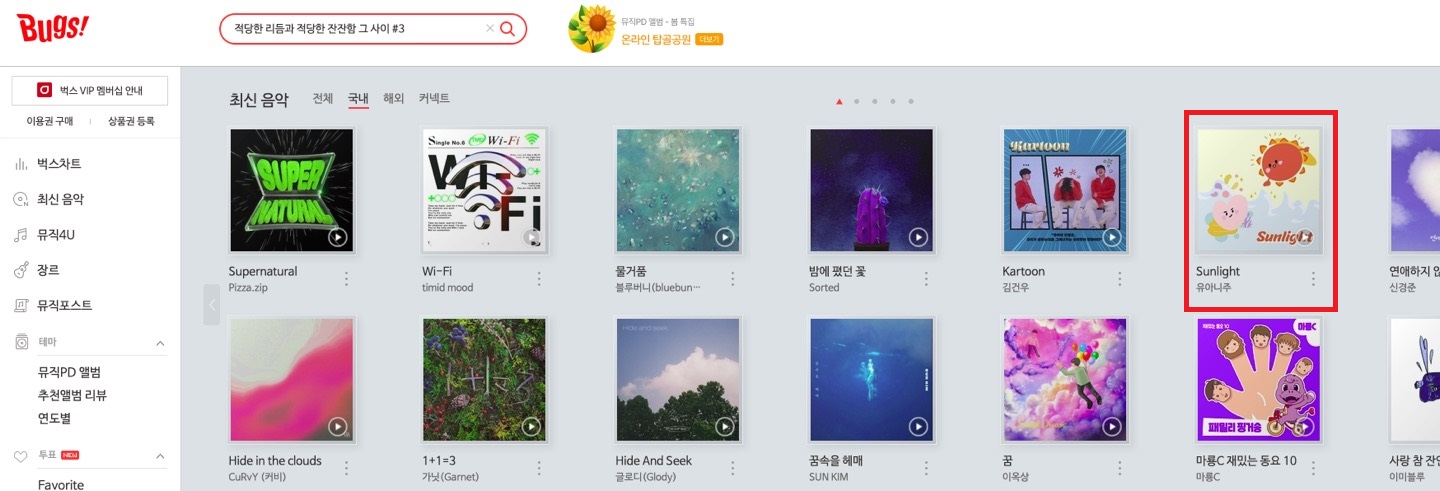Switch to 해외 tab
Viewport: 1440px width, 491px height.
tap(394, 99)
